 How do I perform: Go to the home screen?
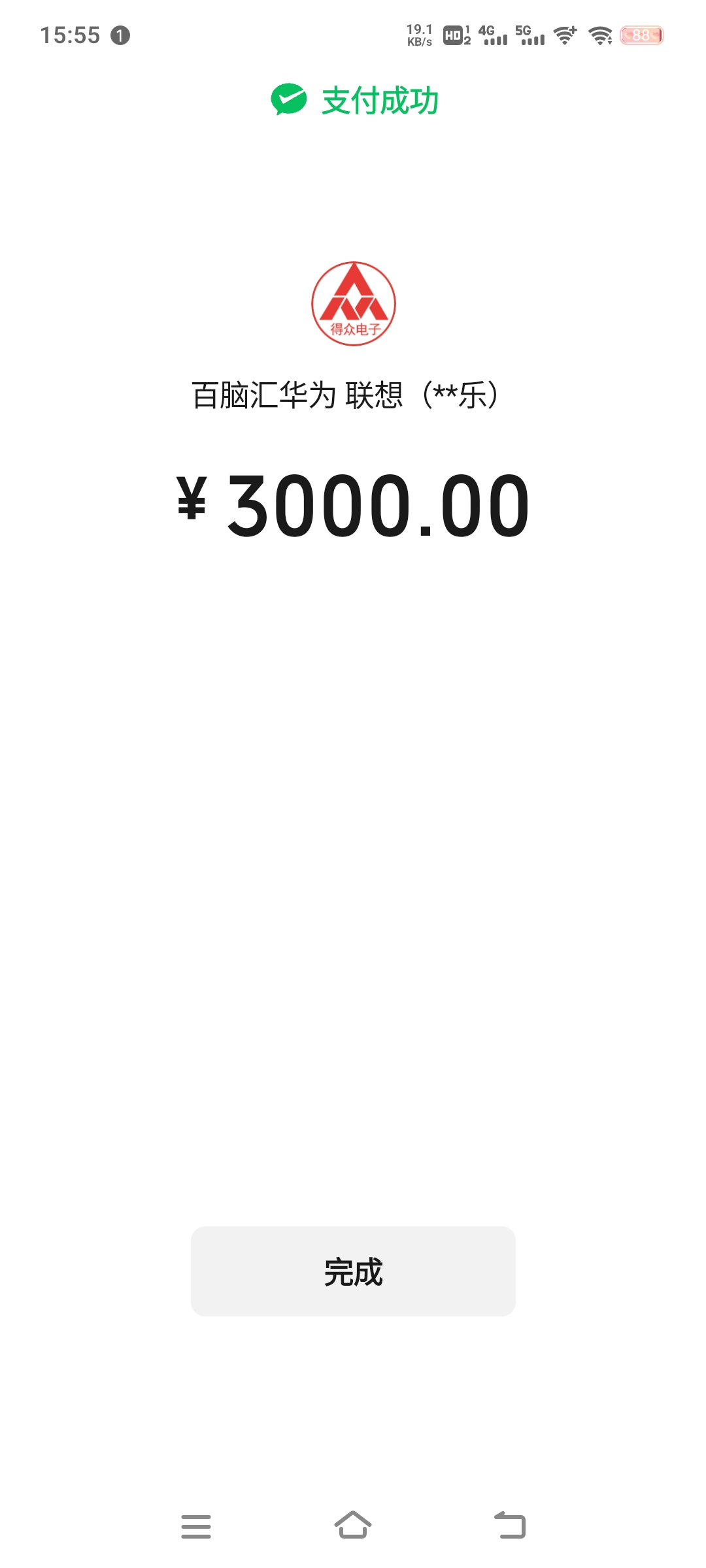[353, 1526]
